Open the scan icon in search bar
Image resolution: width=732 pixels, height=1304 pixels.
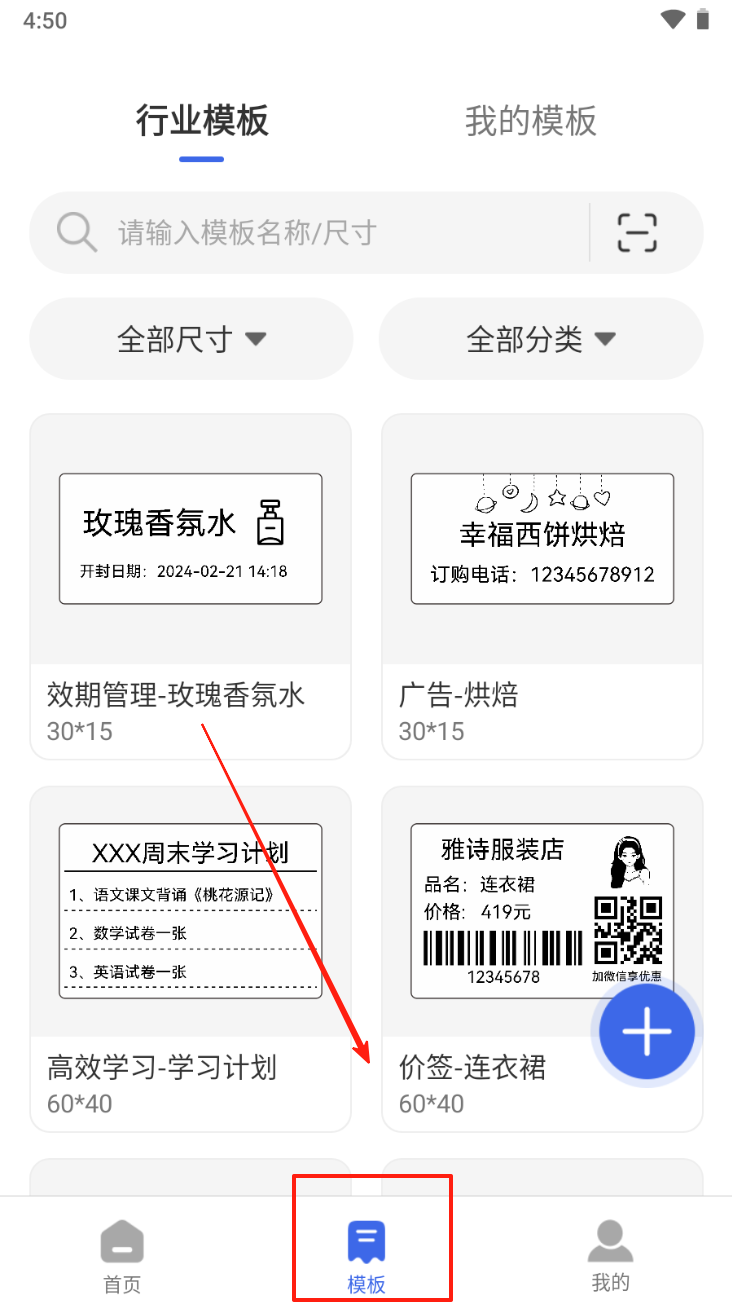click(x=637, y=233)
